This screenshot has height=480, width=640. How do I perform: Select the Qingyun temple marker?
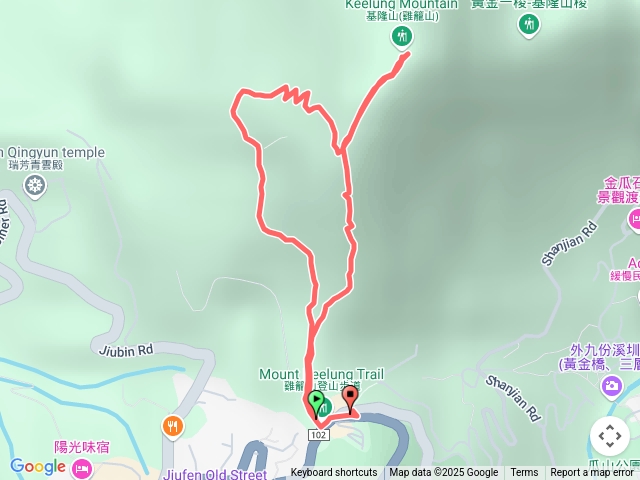36,185
